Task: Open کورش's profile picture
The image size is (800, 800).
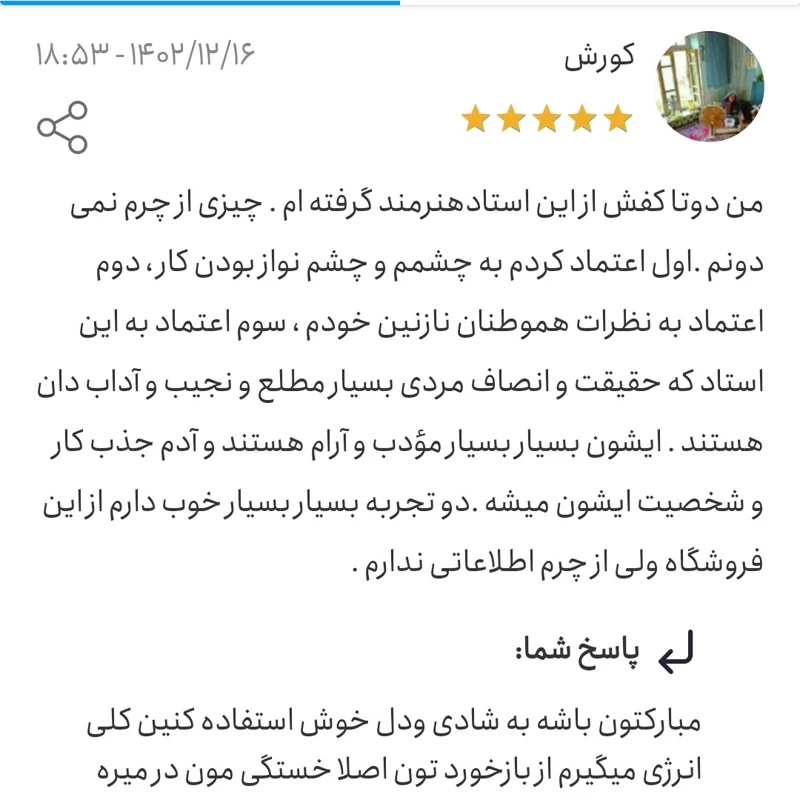Action: pyautogui.click(x=710, y=86)
